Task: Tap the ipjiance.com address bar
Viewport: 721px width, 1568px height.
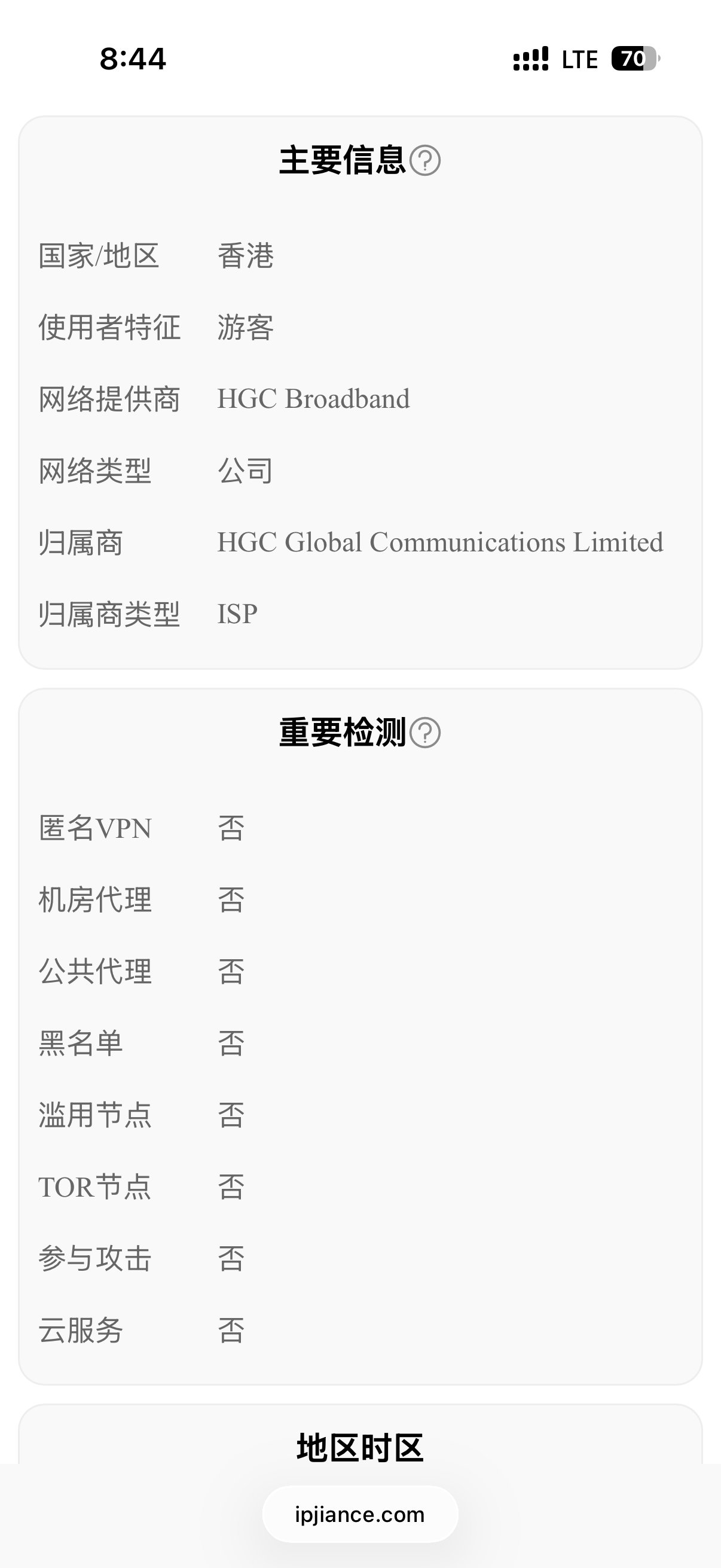Action: point(360,1514)
